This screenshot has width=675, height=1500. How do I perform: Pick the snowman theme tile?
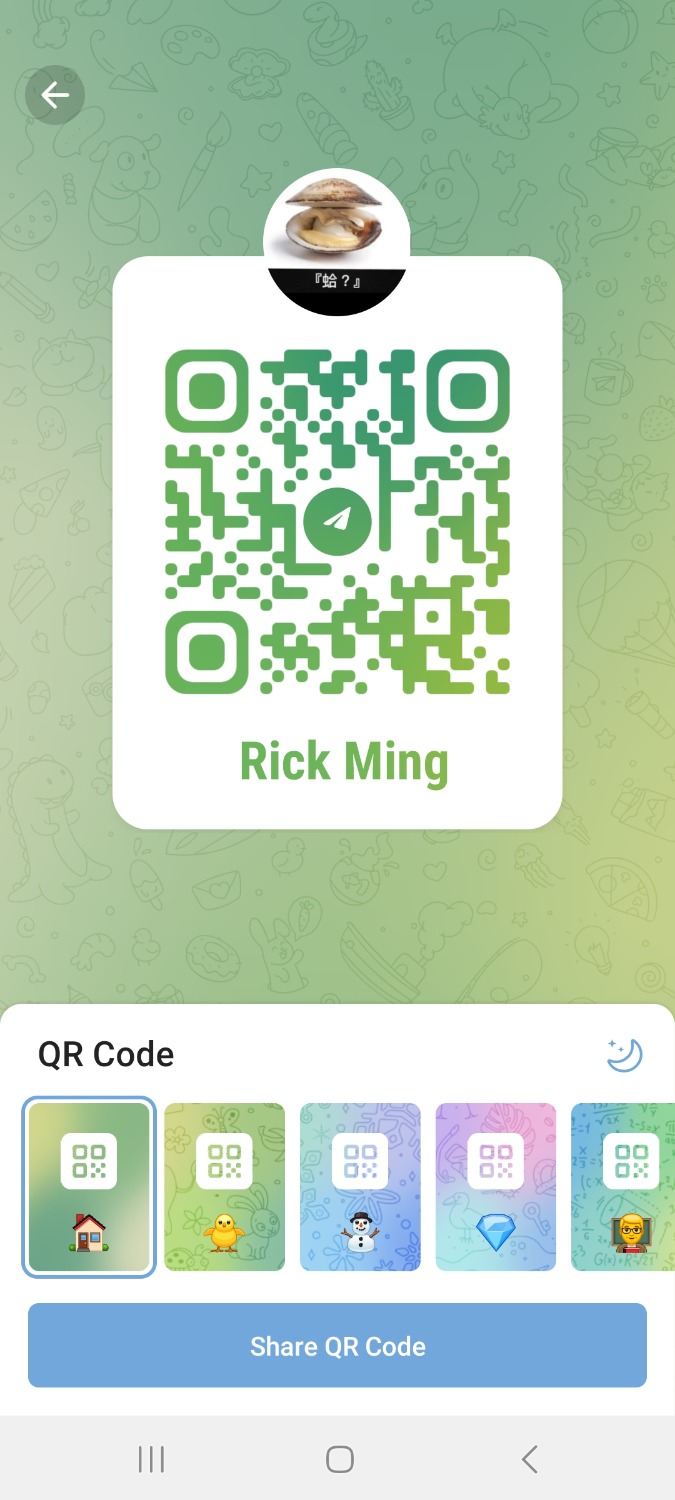pos(360,1187)
